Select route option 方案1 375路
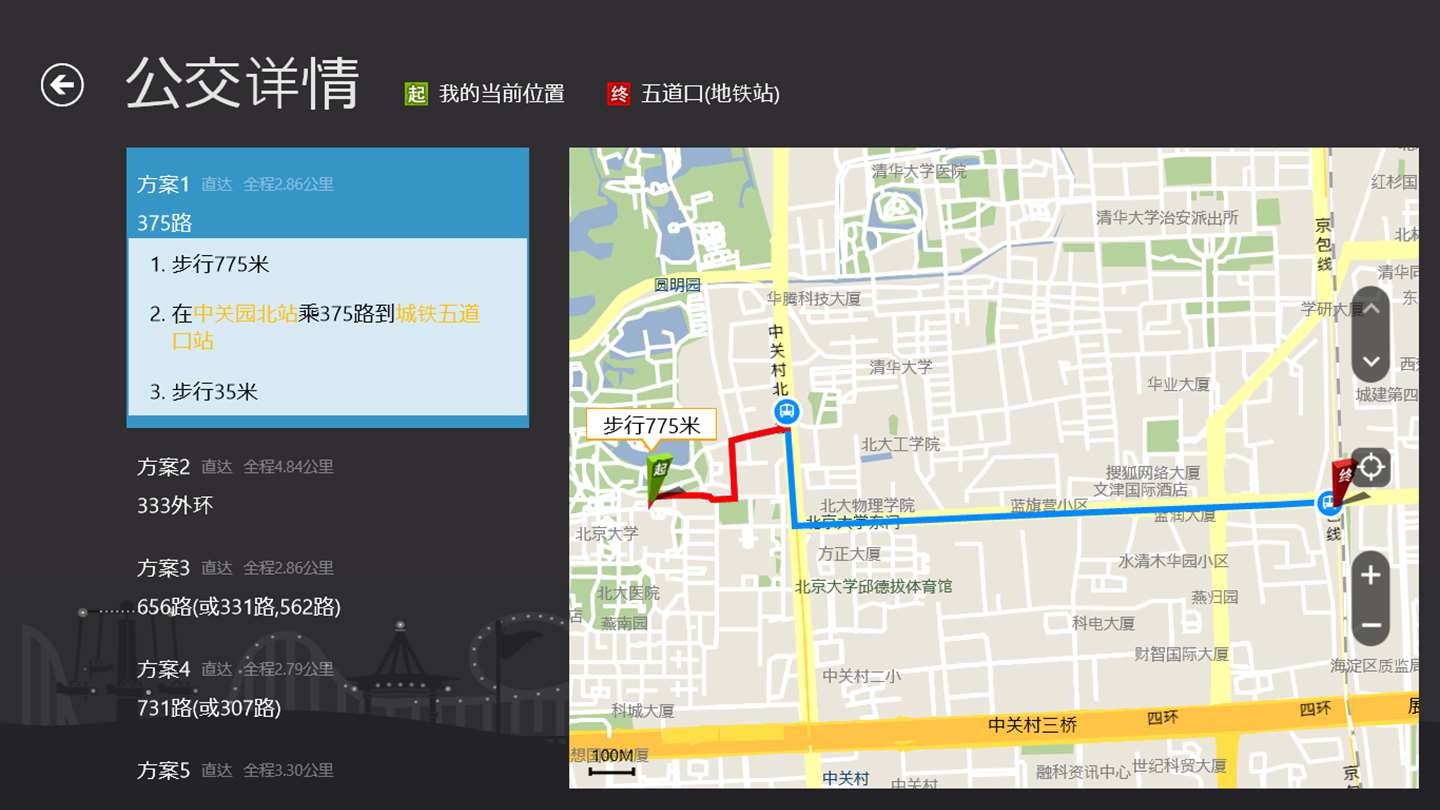Image resolution: width=1440 pixels, height=810 pixels. point(327,203)
